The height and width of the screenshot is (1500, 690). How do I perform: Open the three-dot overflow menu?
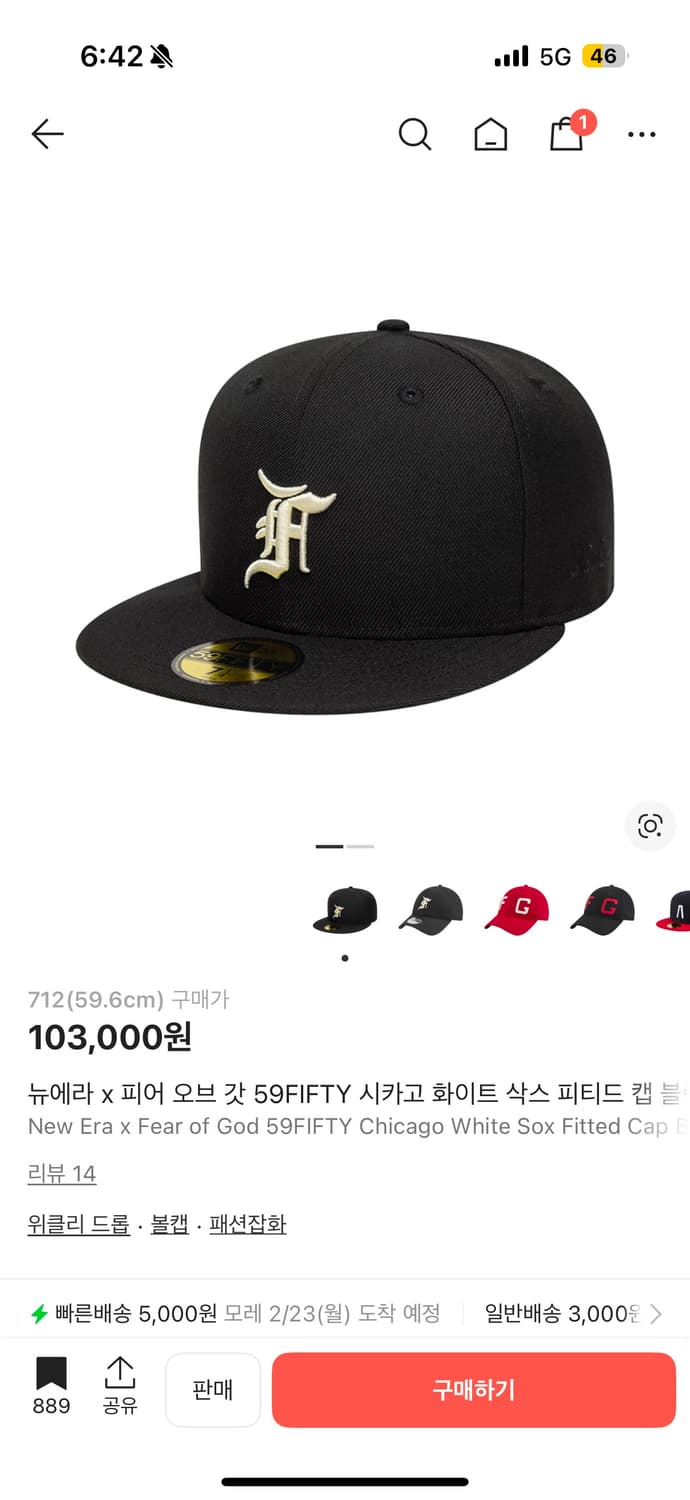click(x=641, y=134)
